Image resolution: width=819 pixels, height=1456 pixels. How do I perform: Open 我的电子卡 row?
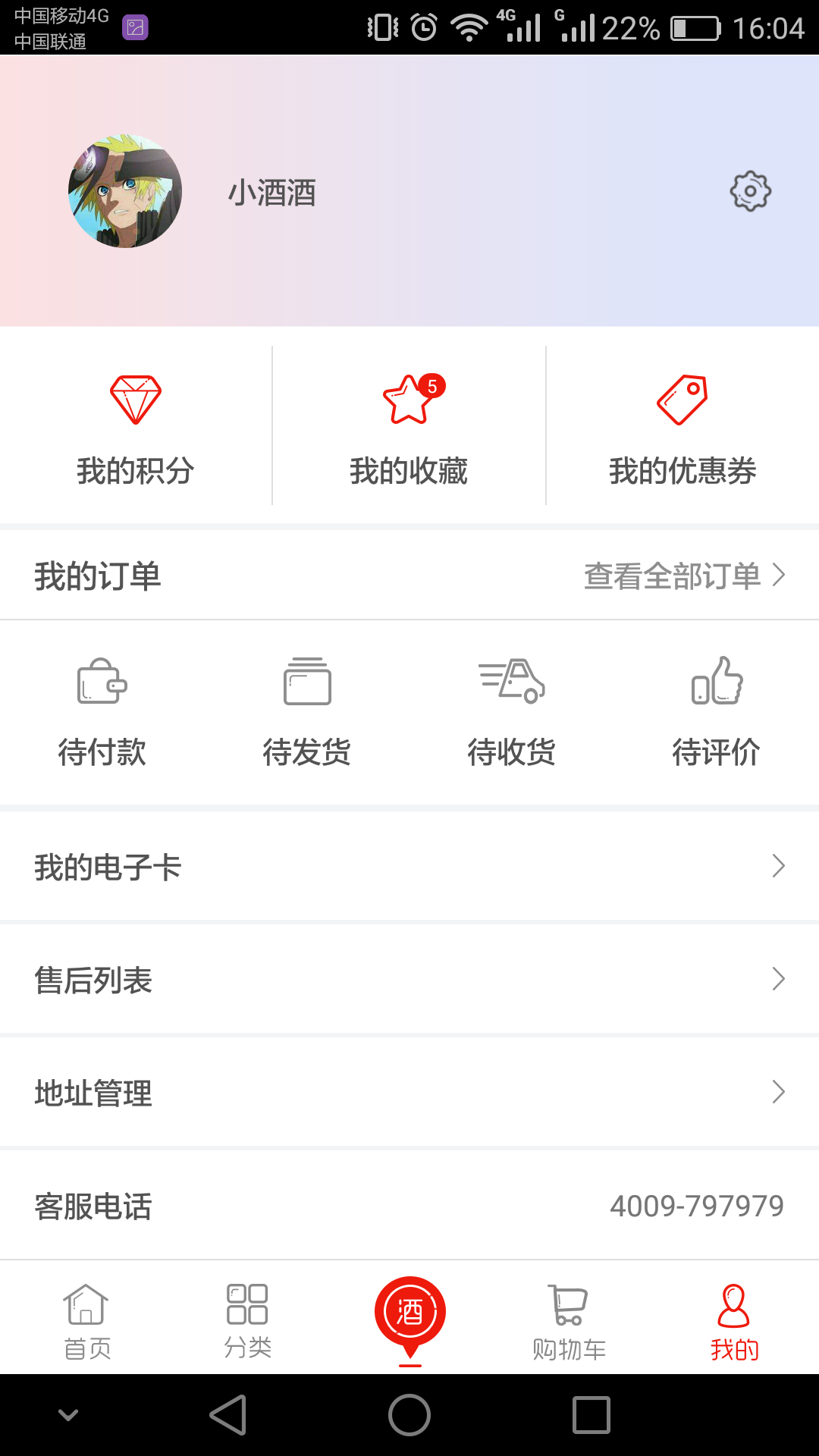tap(409, 867)
